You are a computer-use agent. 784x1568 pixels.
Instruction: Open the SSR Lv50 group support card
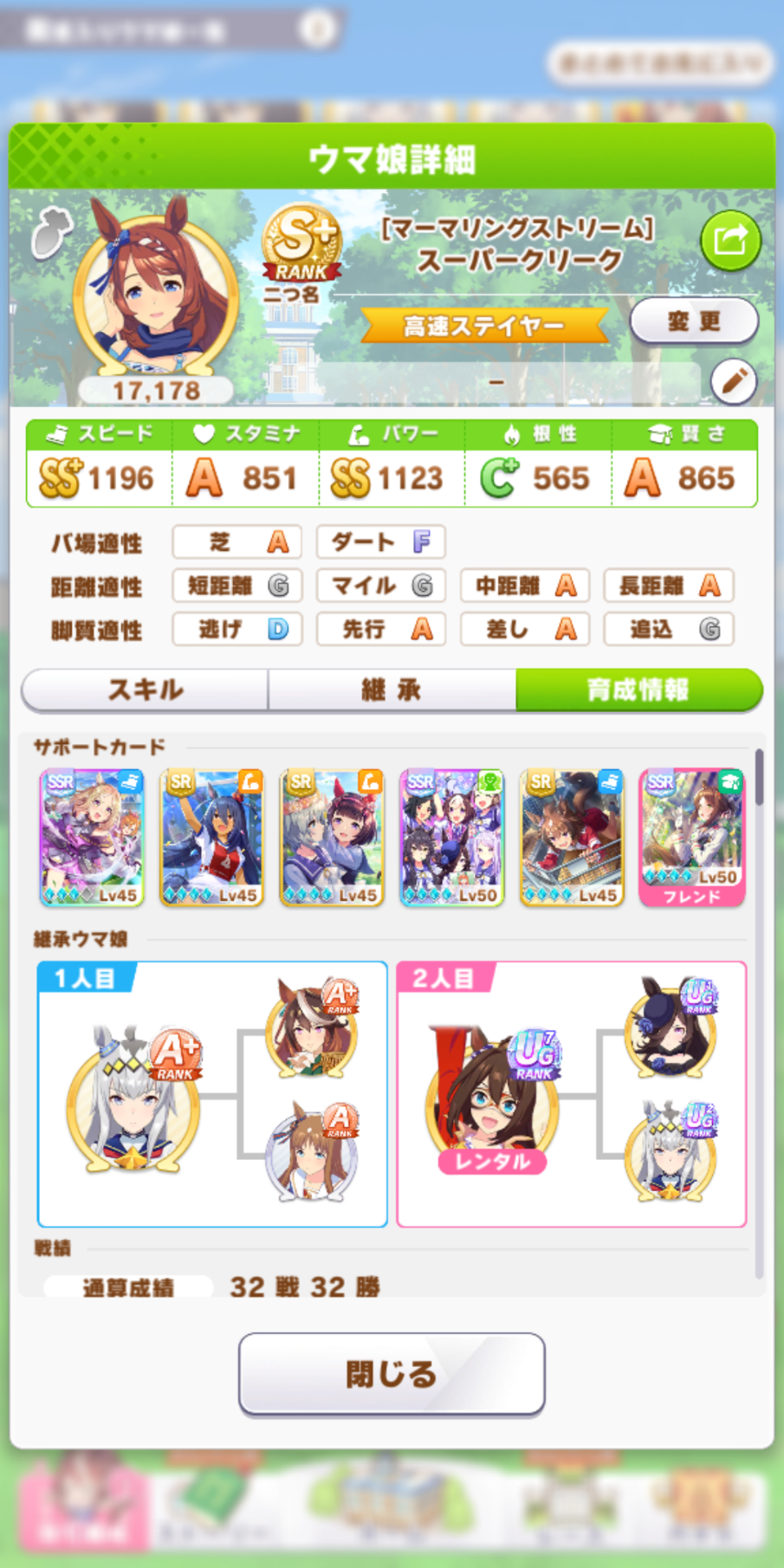click(451, 838)
